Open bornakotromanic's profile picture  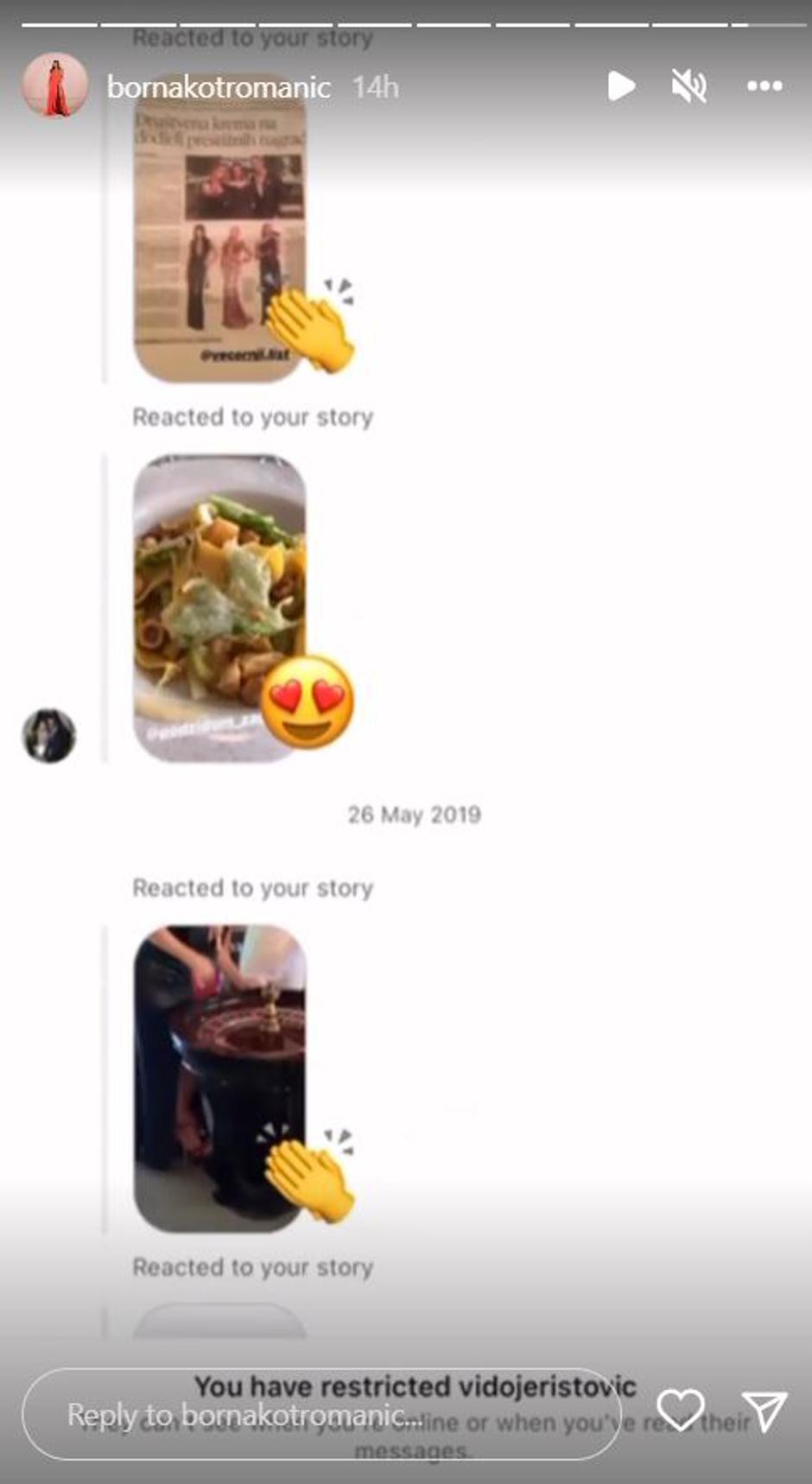(54, 86)
